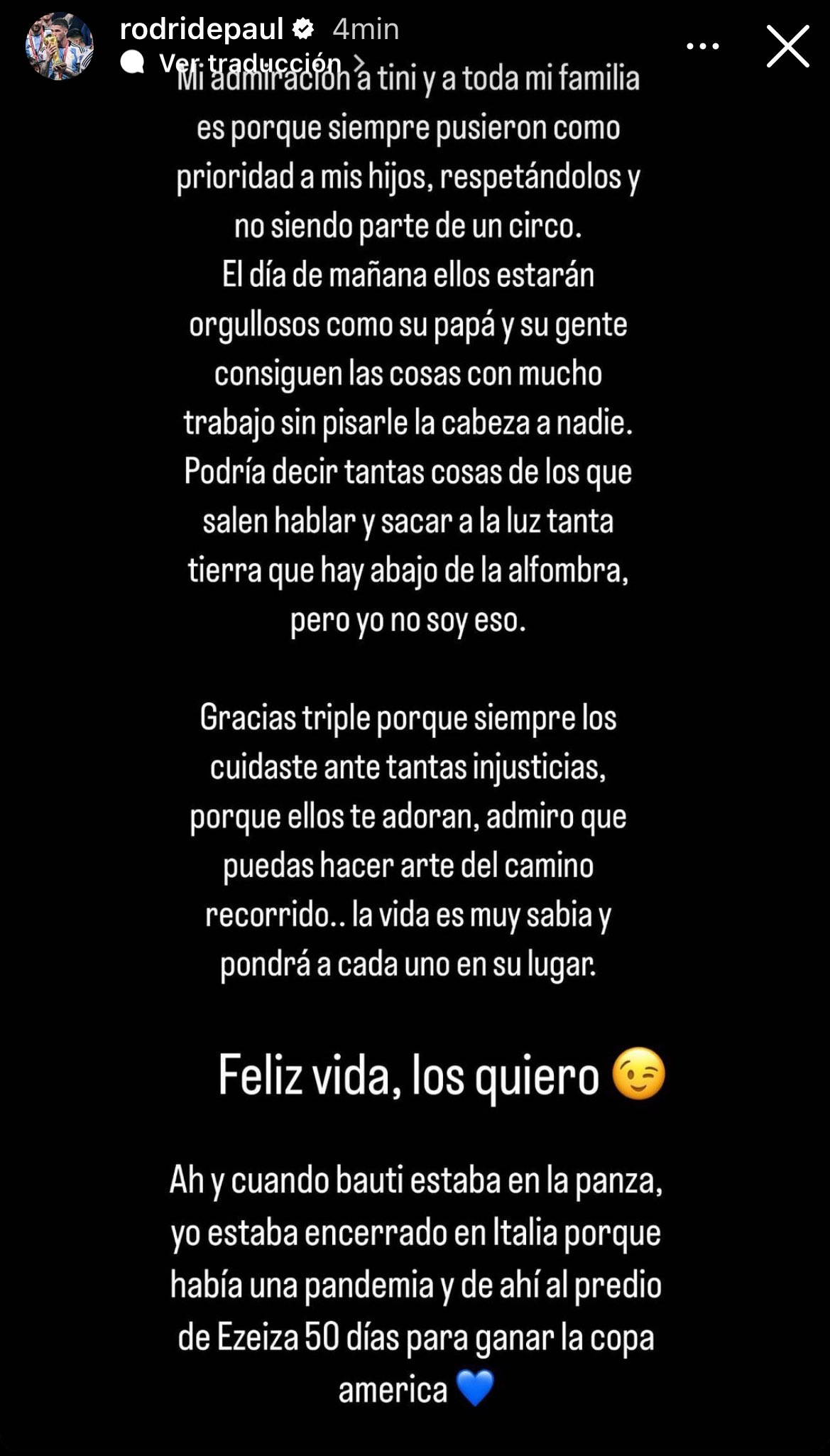Tap the rodridepaul username

202,29
